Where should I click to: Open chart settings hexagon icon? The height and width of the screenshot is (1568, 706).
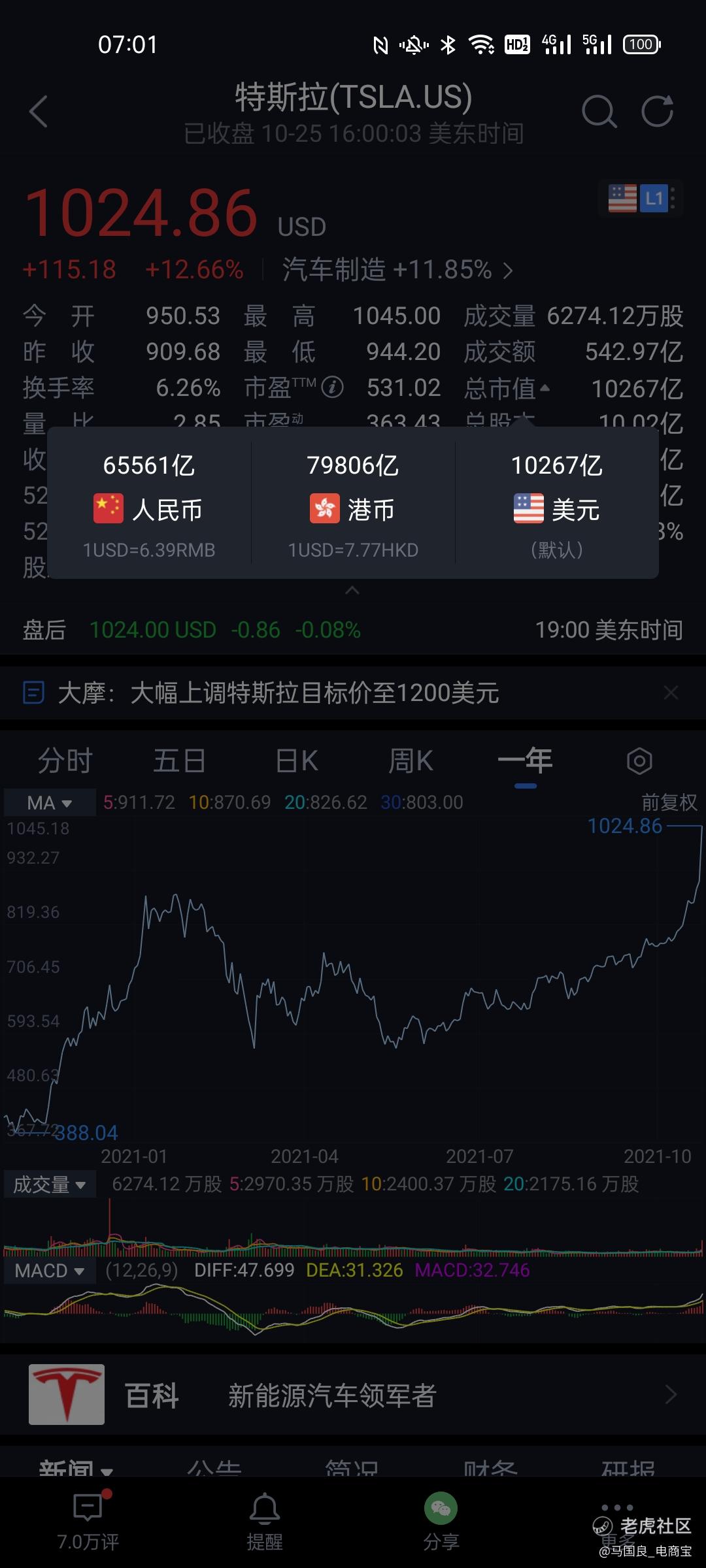point(639,761)
